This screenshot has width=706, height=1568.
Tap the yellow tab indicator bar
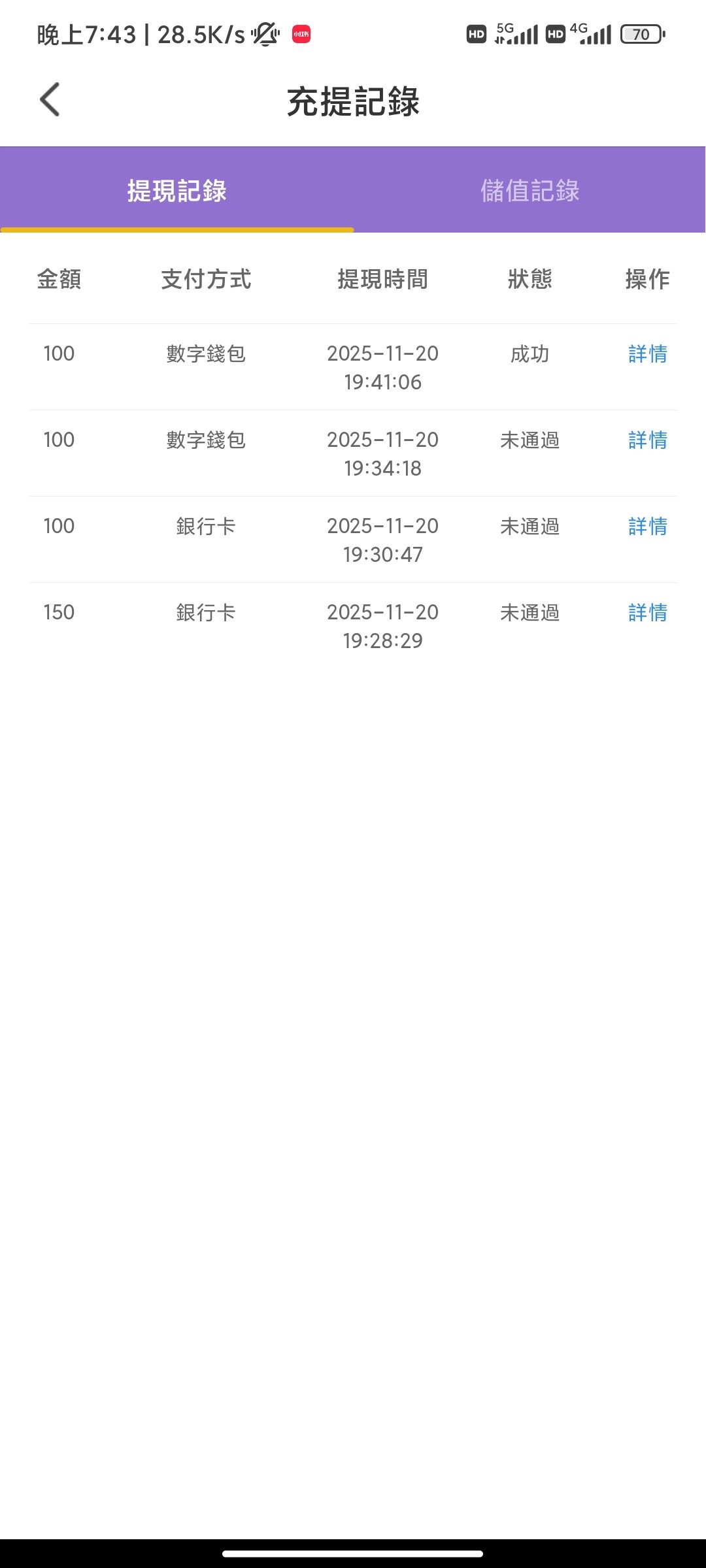coord(176,229)
